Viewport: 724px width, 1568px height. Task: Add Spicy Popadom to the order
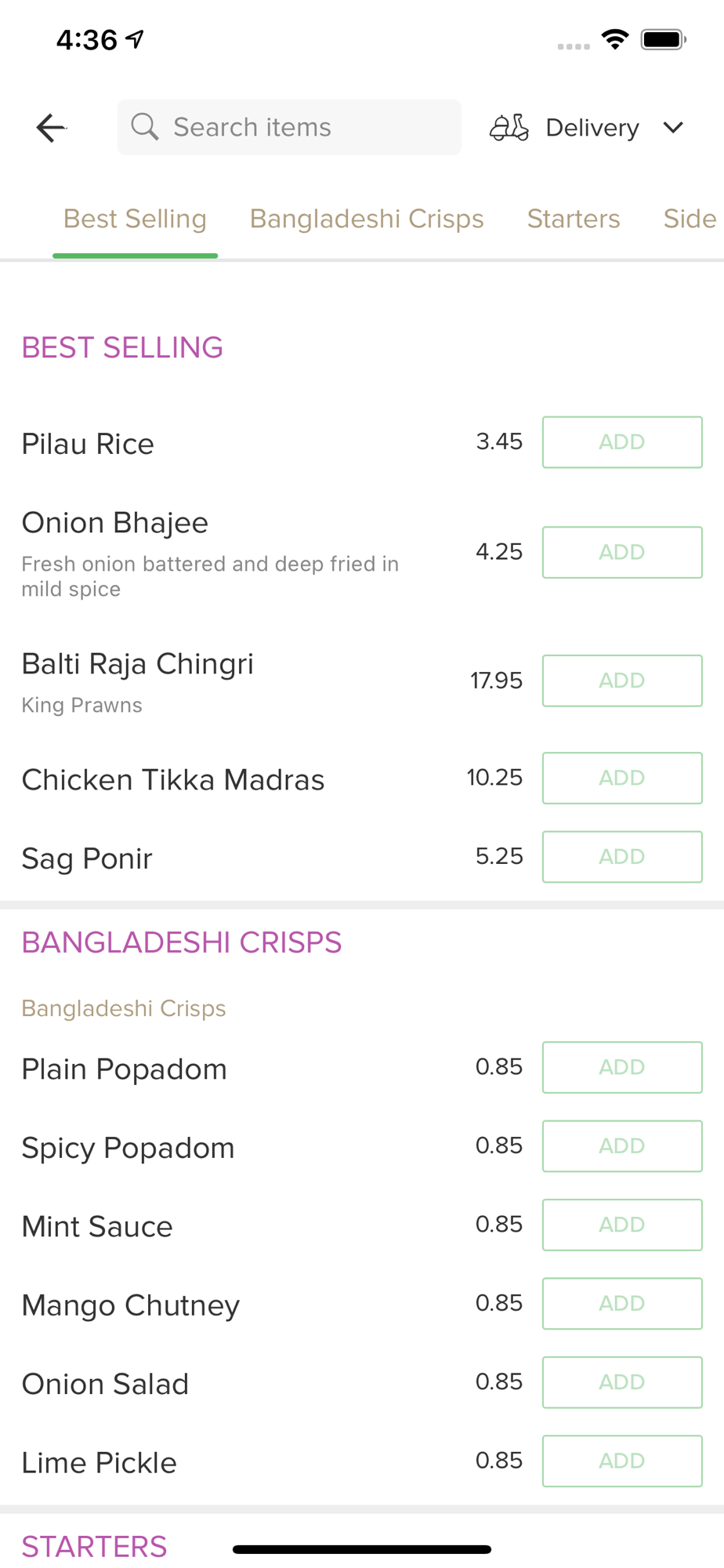(622, 1146)
